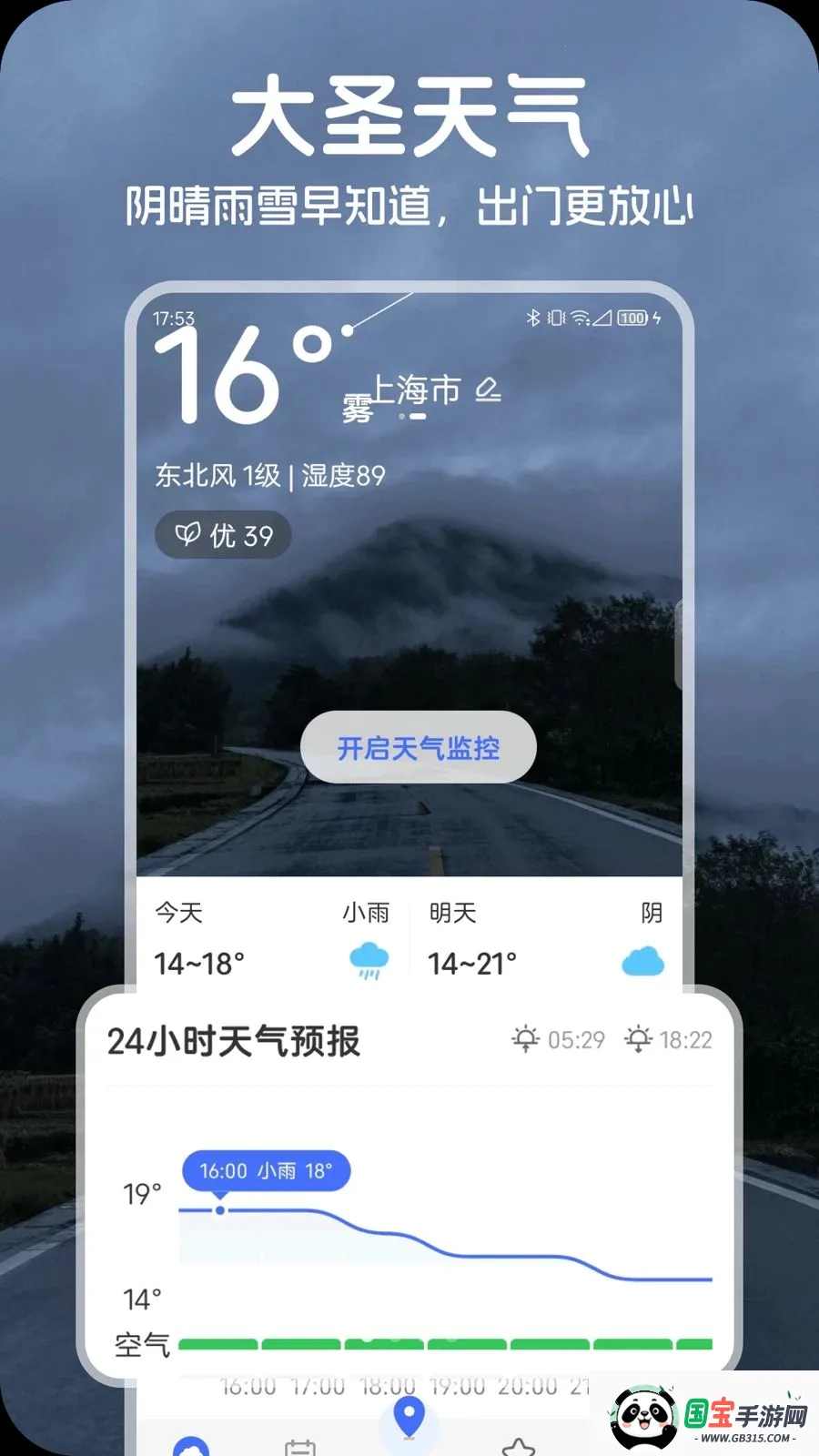819x1456 pixels.
Task: Tap the rain cloud icon under 小雨
Action: pyautogui.click(x=368, y=960)
